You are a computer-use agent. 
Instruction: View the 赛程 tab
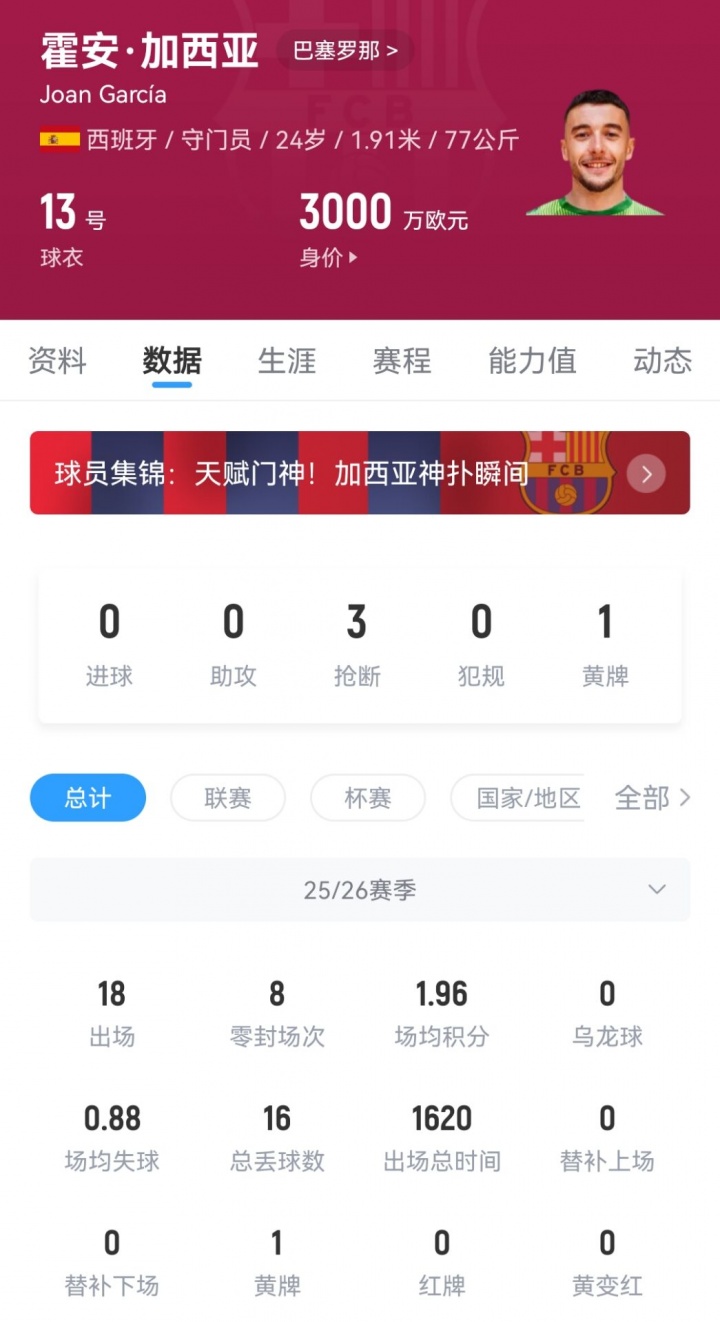click(401, 362)
